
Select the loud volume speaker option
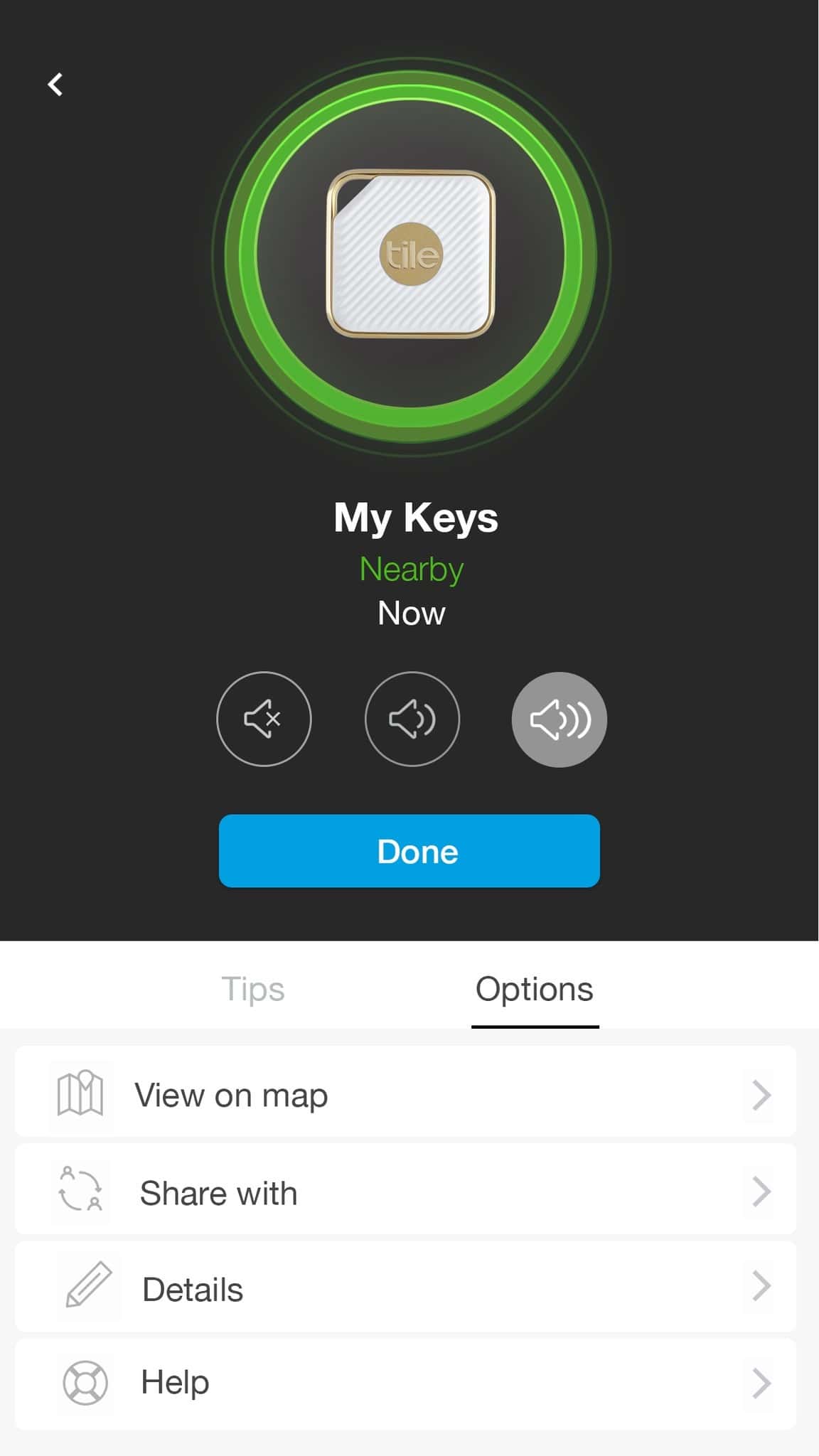pyautogui.click(x=560, y=719)
